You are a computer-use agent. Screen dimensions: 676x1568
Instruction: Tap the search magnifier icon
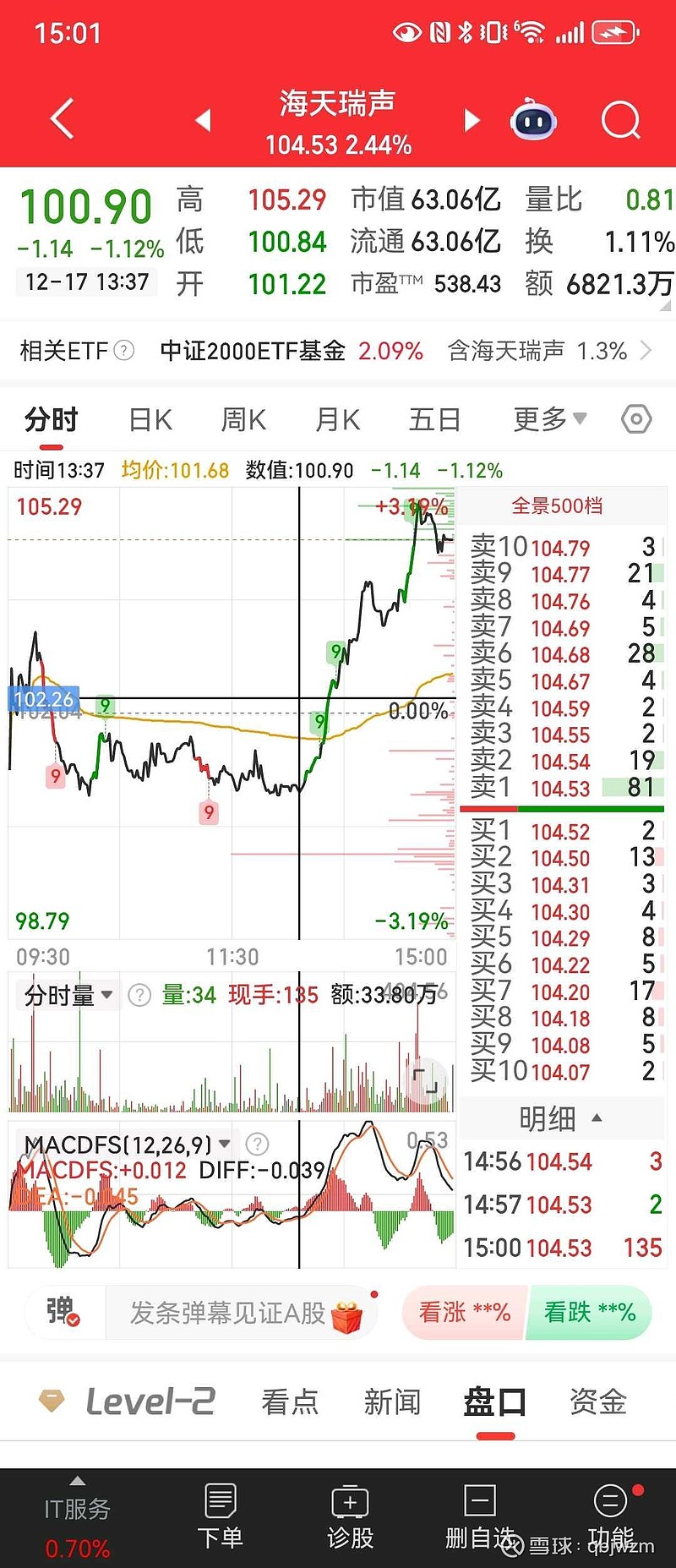pos(620,120)
